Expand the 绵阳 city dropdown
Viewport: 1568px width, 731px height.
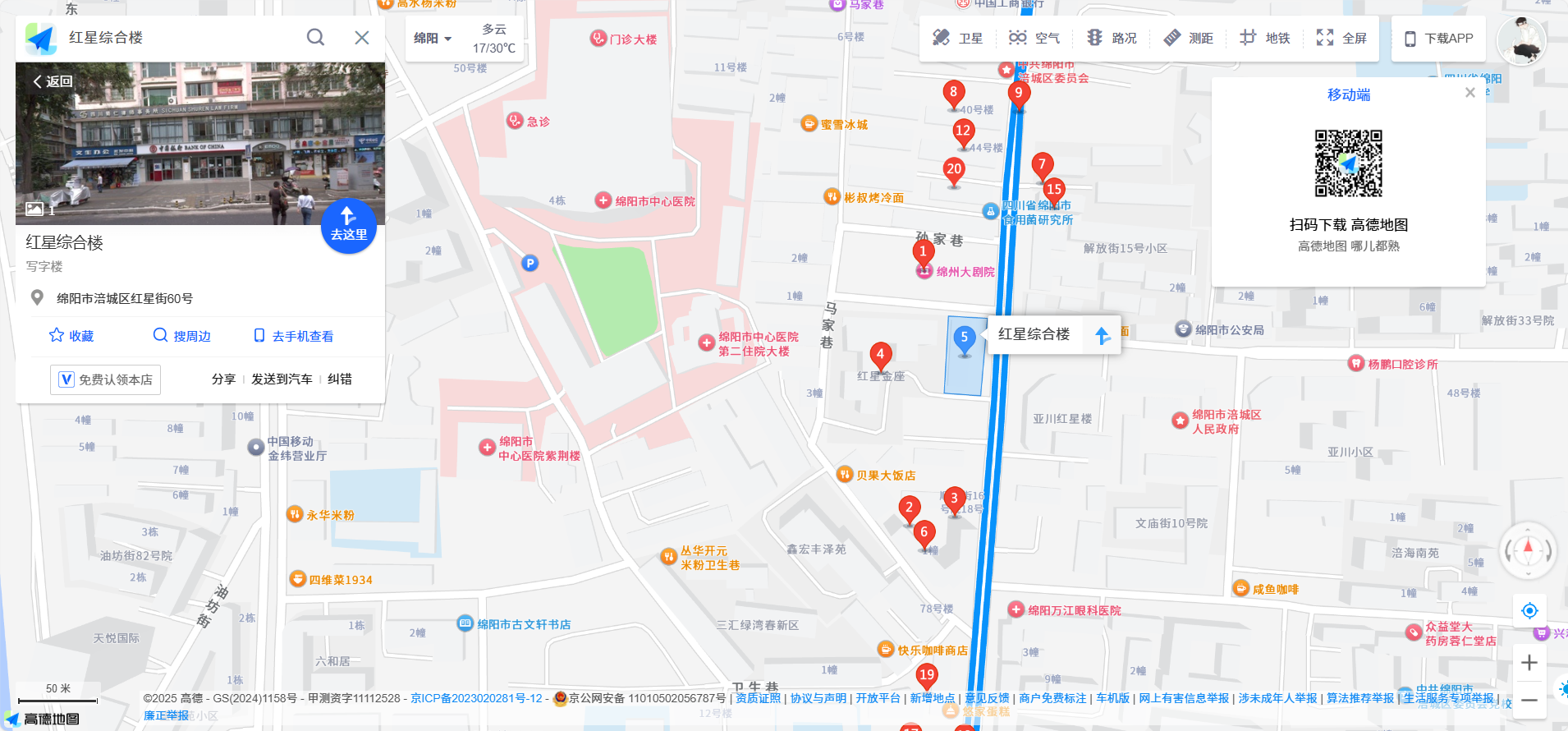pyautogui.click(x=433, y=39)
